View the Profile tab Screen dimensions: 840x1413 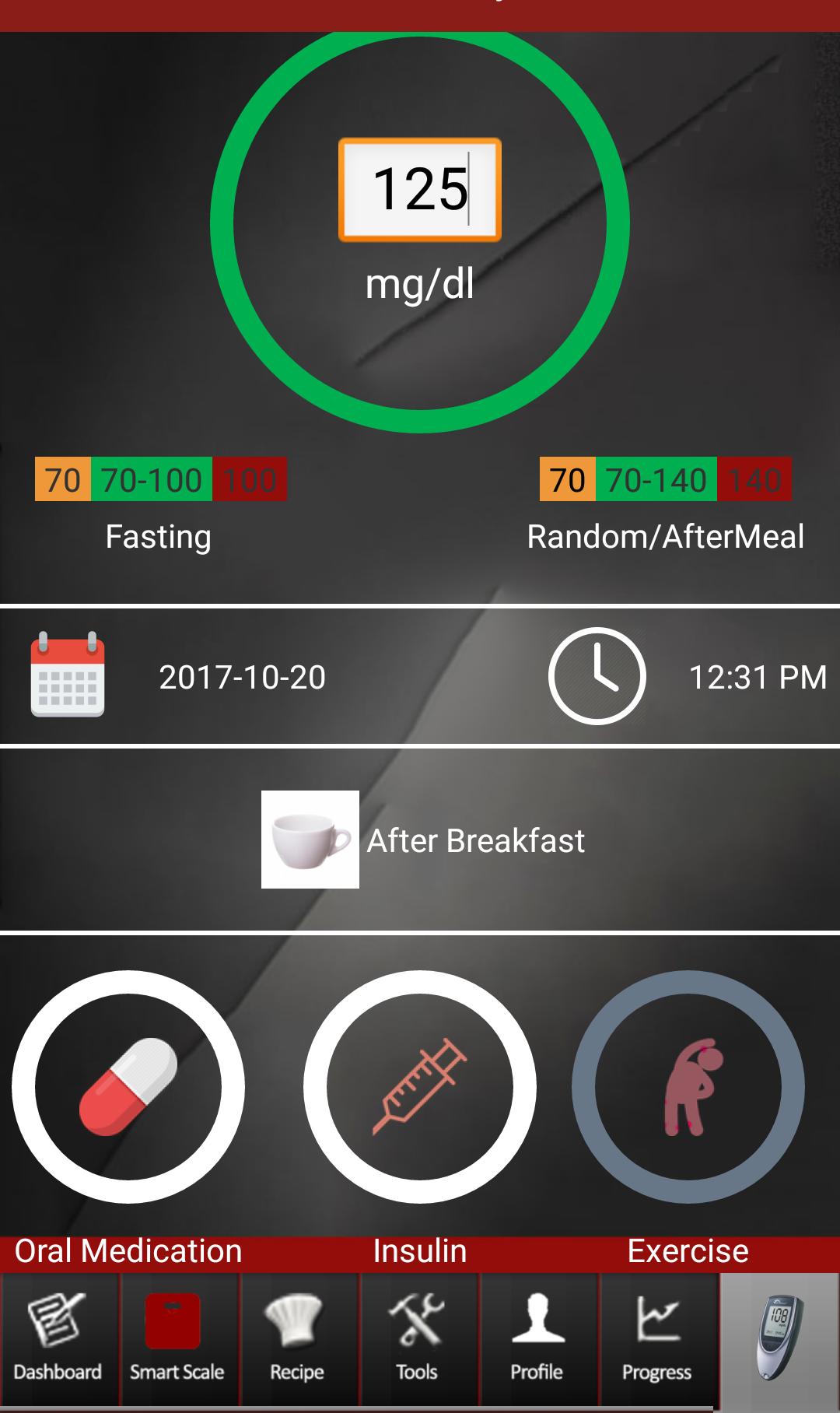pyautogui.click(x=537, y=1340)
